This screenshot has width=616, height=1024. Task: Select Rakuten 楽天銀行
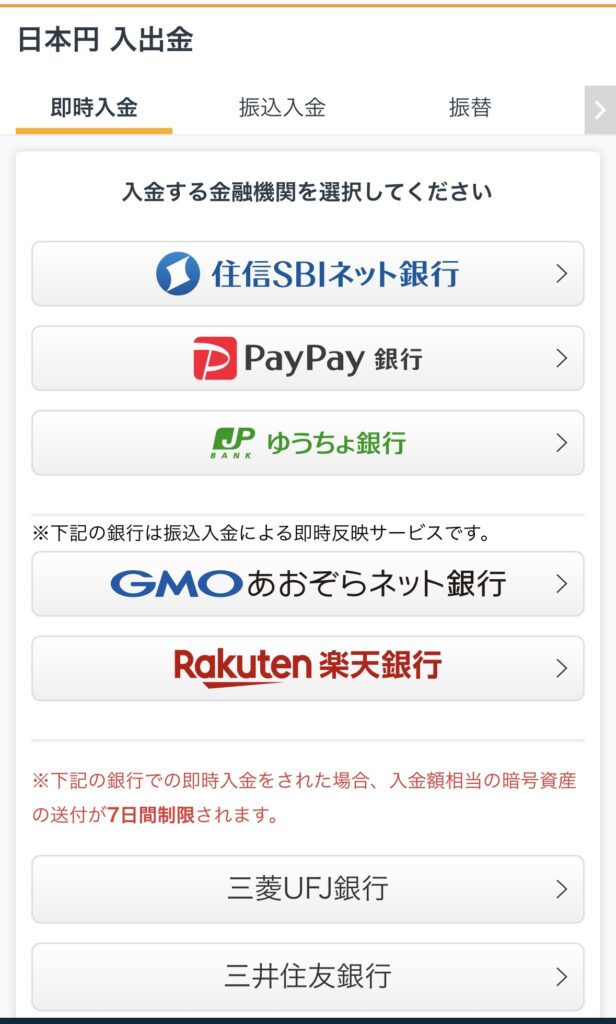tap(308, 668)
